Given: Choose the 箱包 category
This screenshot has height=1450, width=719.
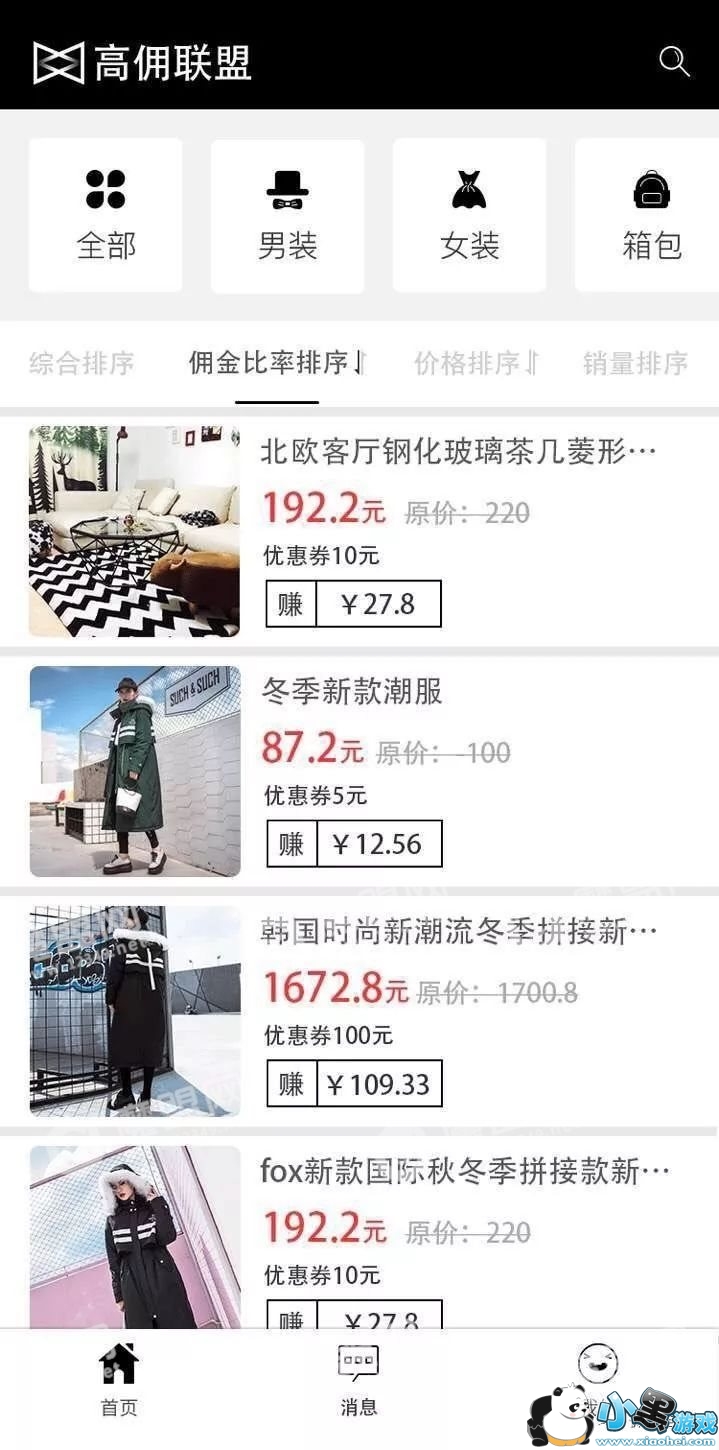Looking at the screenshot, I should coord(650,215).
